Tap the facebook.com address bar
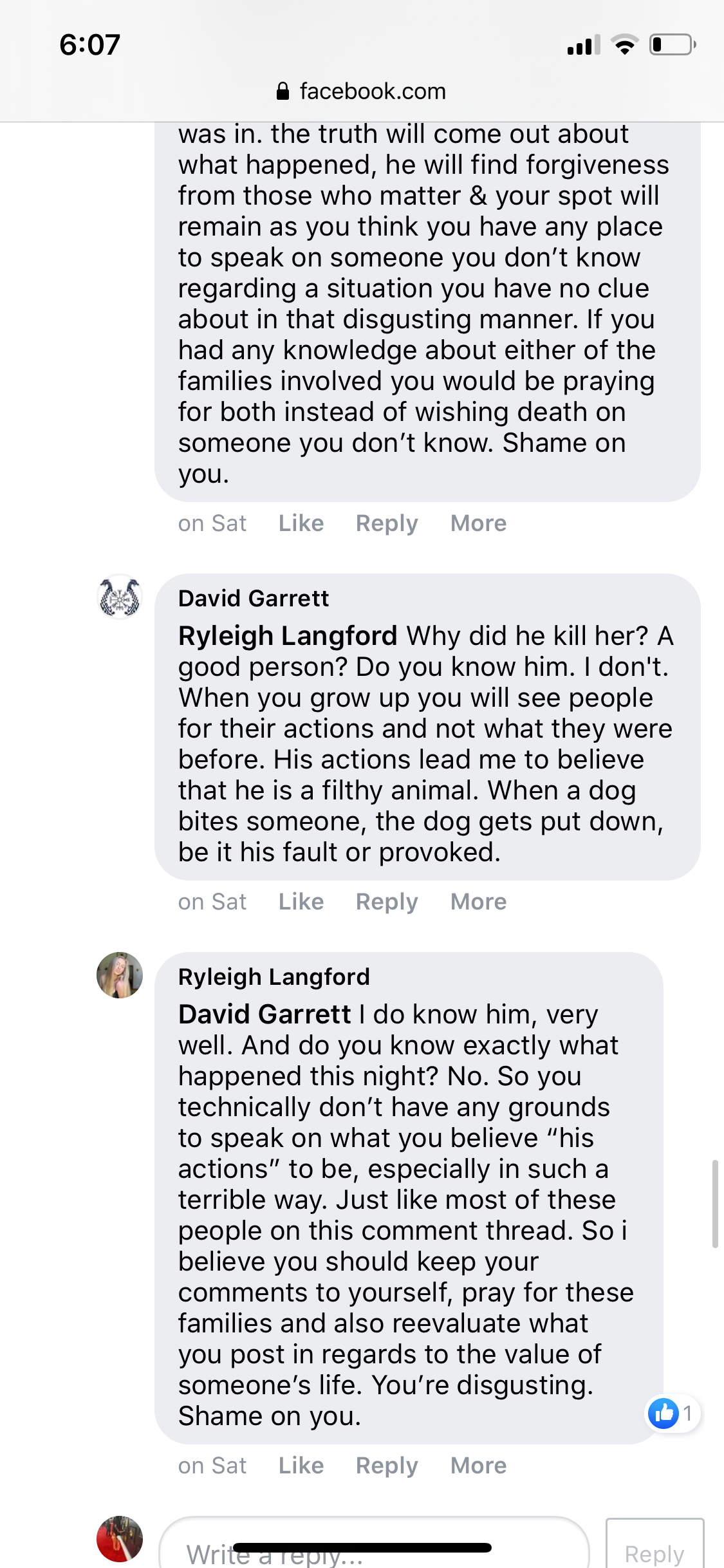Image resolution: width=724 pixels, height=1568 pixels. (x=362, y=91)
